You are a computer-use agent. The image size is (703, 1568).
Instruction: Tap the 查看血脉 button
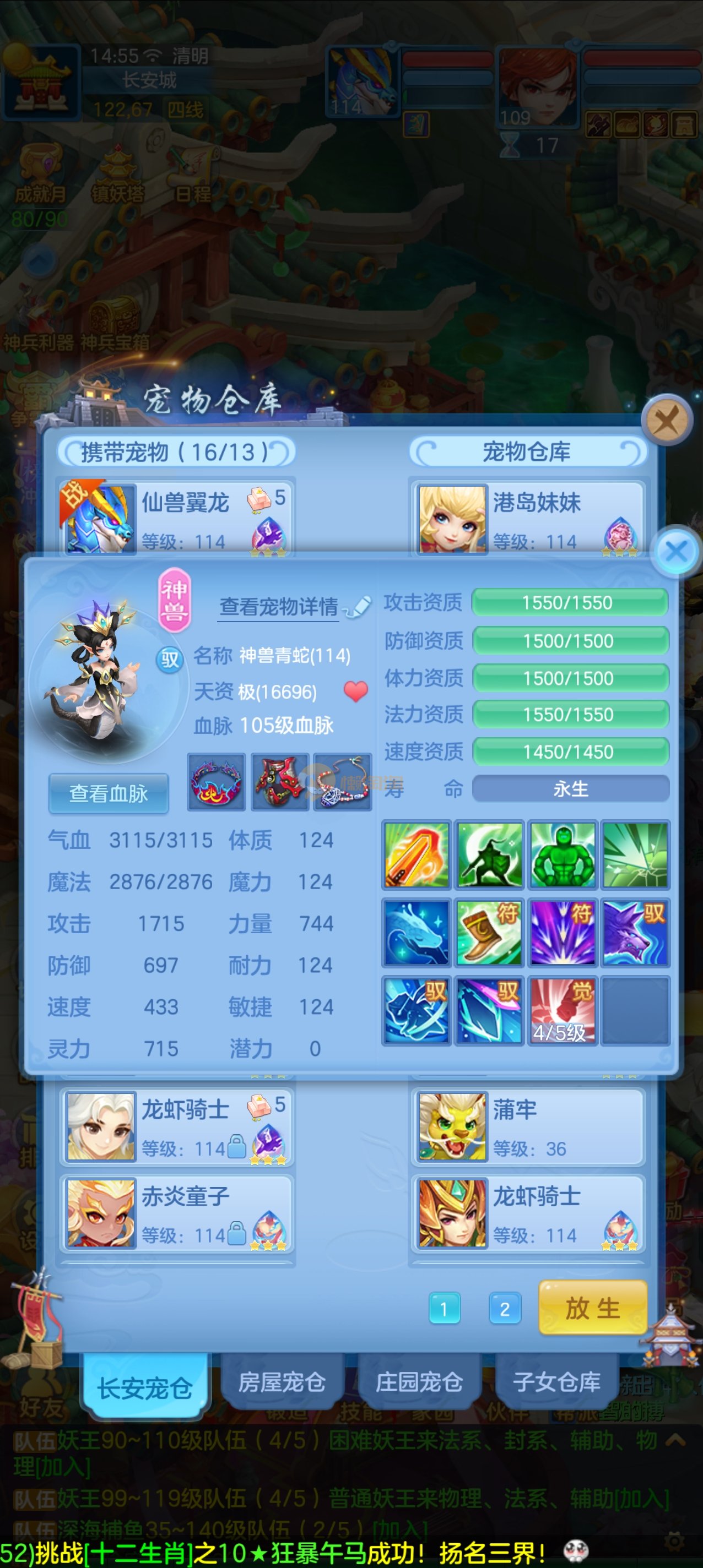coord(109,793)
